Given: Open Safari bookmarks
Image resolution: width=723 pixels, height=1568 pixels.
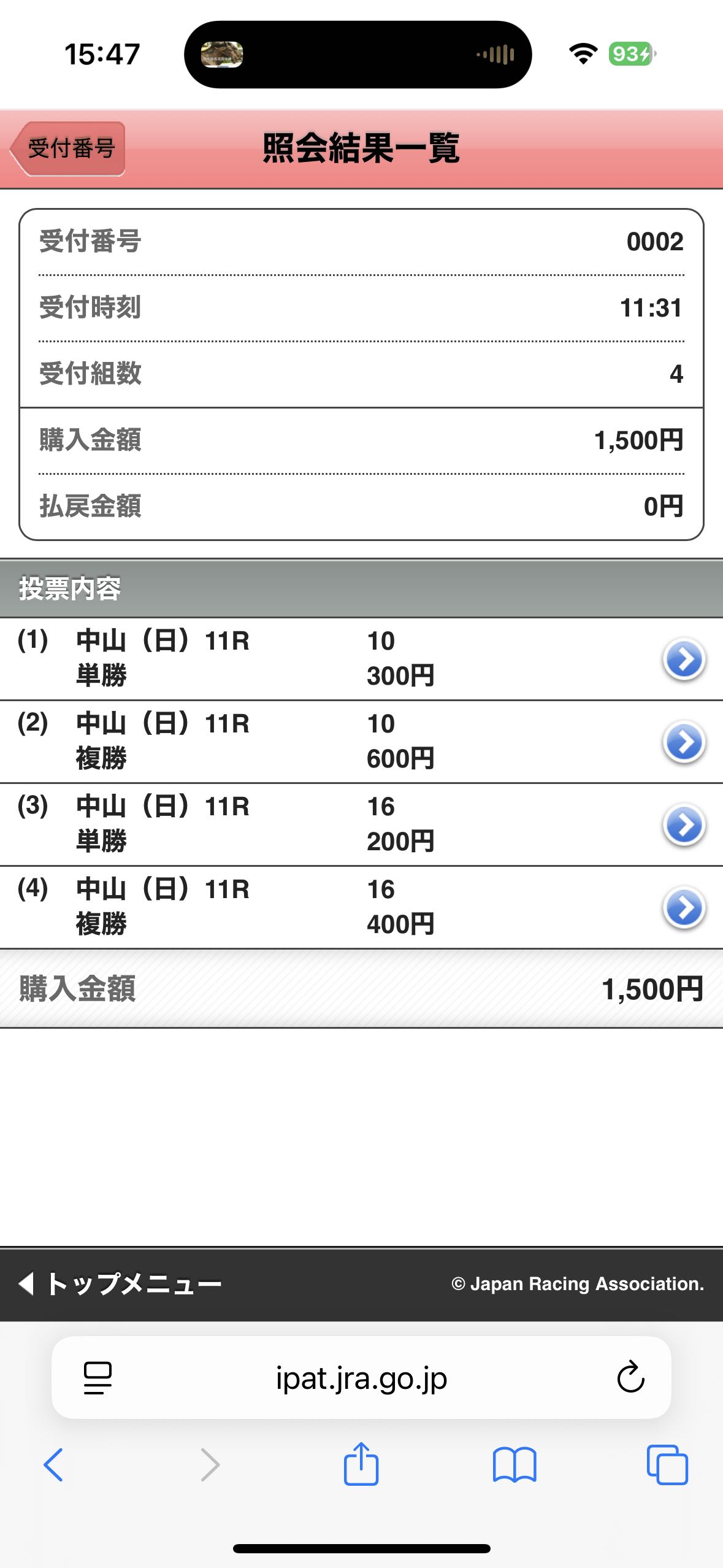Looking at the screenshot, I should (515, 1465).
